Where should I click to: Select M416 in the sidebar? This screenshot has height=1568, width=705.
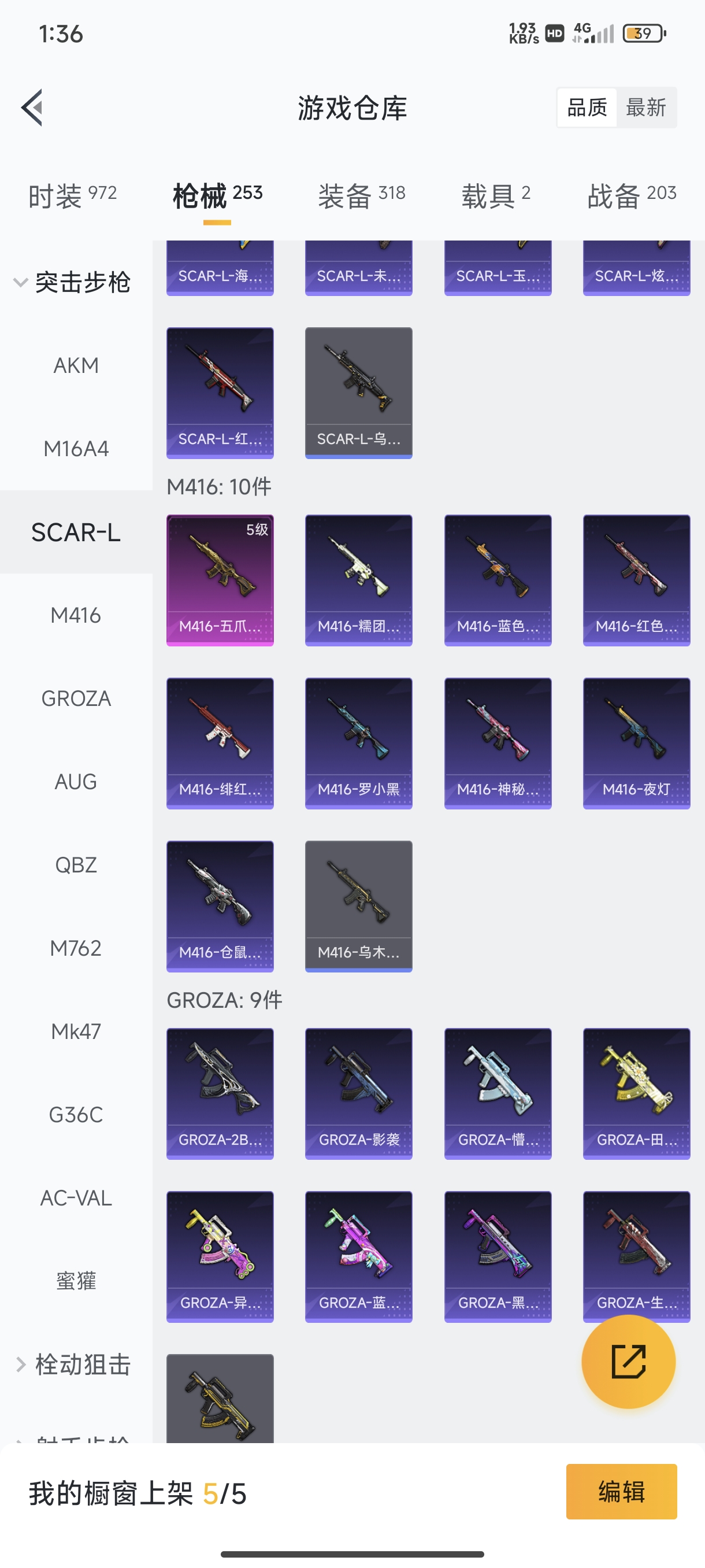pos(76,615)
